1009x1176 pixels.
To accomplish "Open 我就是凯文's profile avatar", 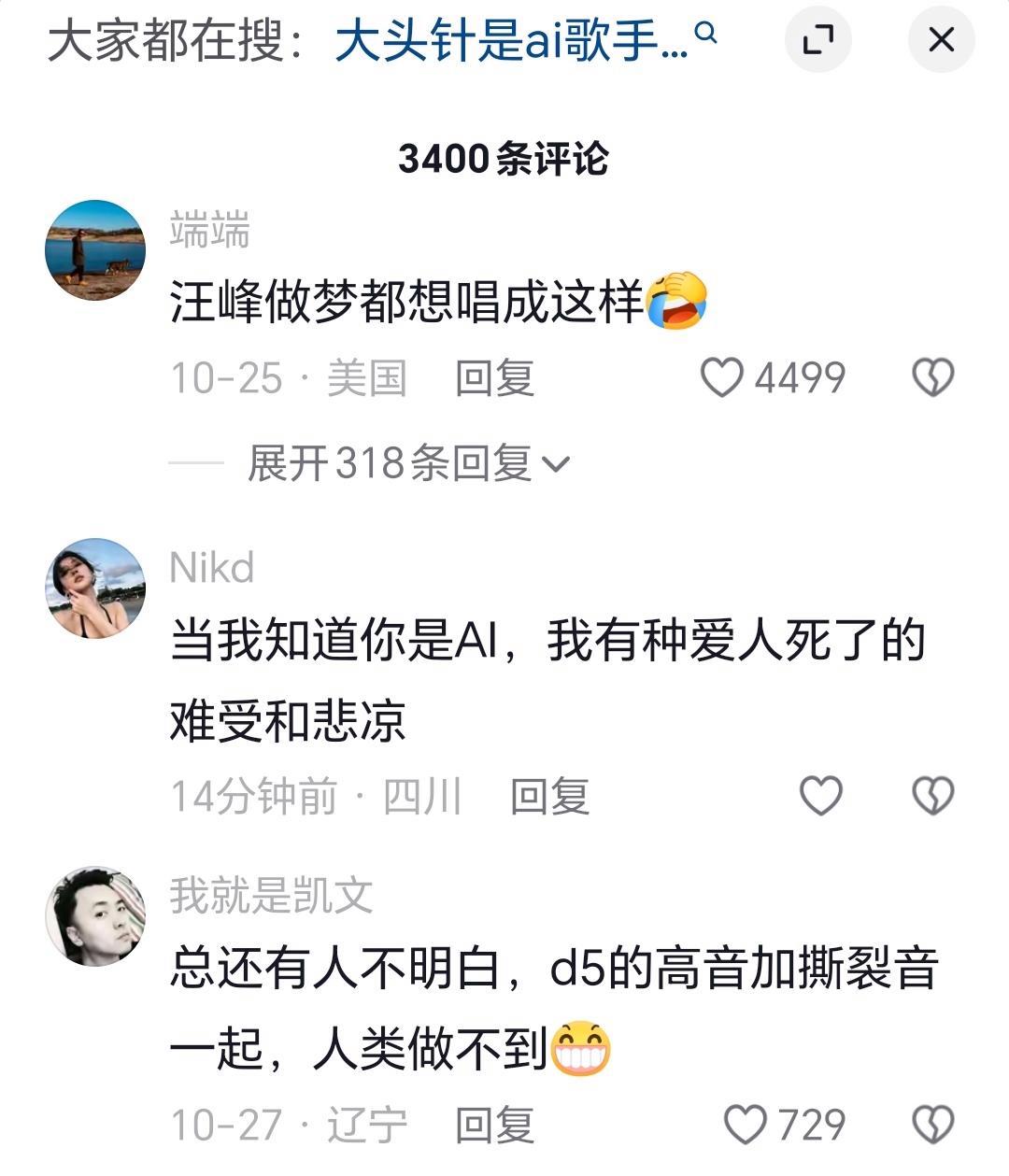I will click(95, 916).
